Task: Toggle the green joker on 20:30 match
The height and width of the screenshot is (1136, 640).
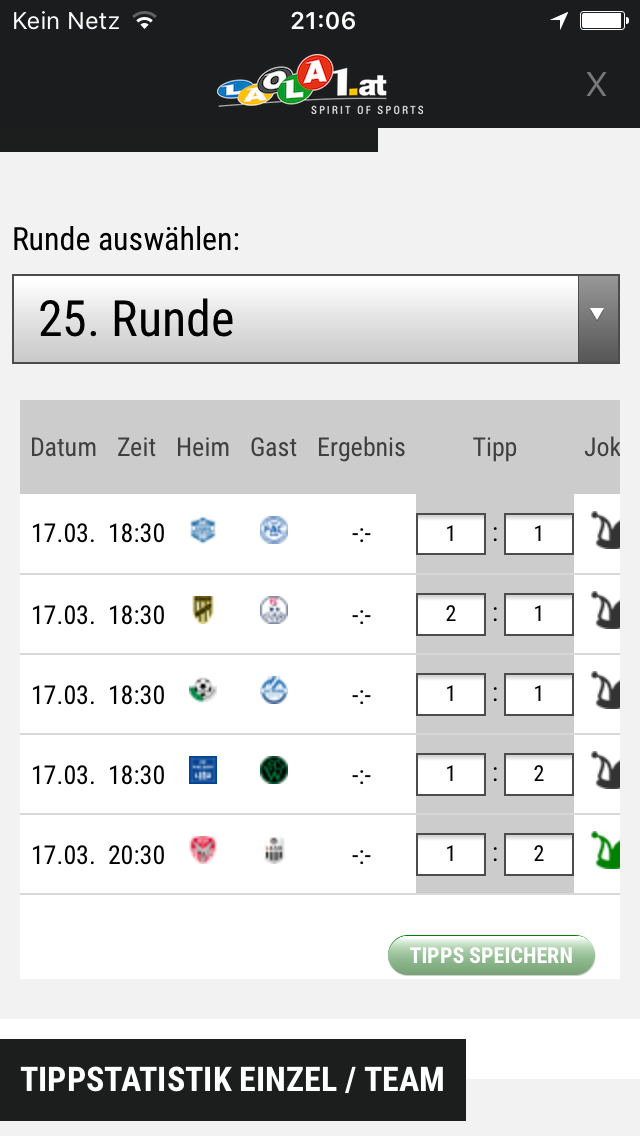Action: pos(605,851)
